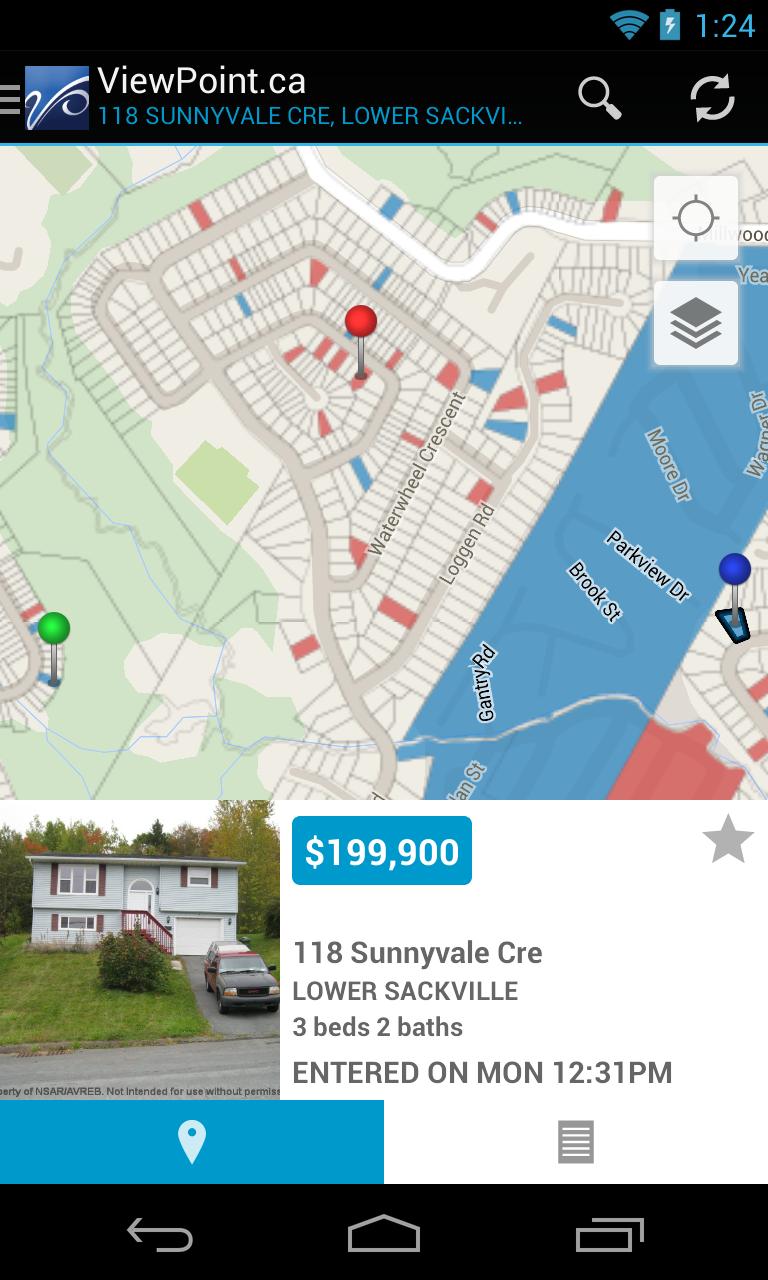768x1280 pixels.
Task: Open the recent apps button
Action: [x=610, y=1234]
